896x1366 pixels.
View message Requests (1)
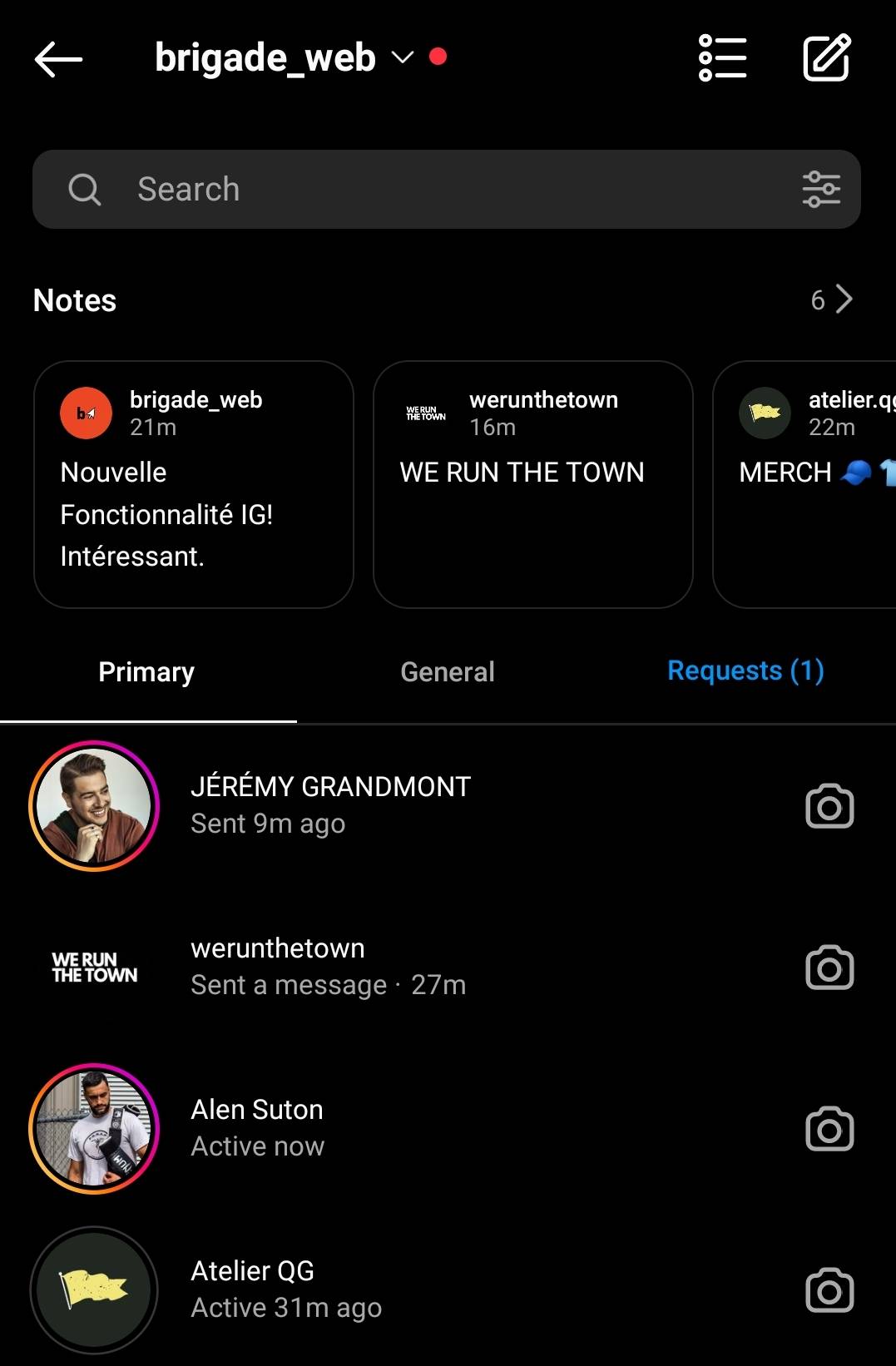click(x=745, y=671)
